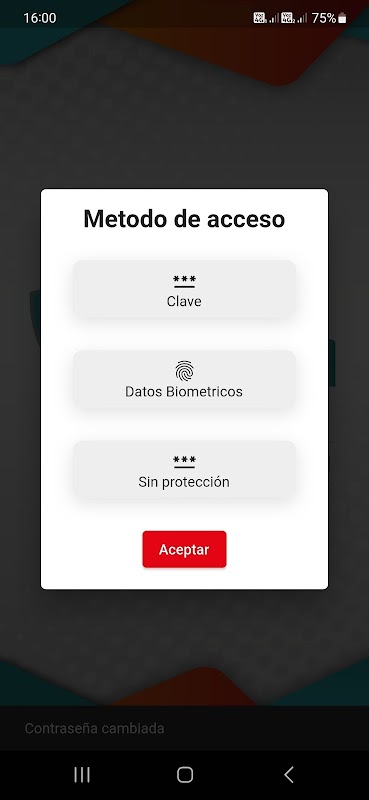Screen dimensions: 369x800
Task: Confirm with the Aceptar button
Action: 184,549
